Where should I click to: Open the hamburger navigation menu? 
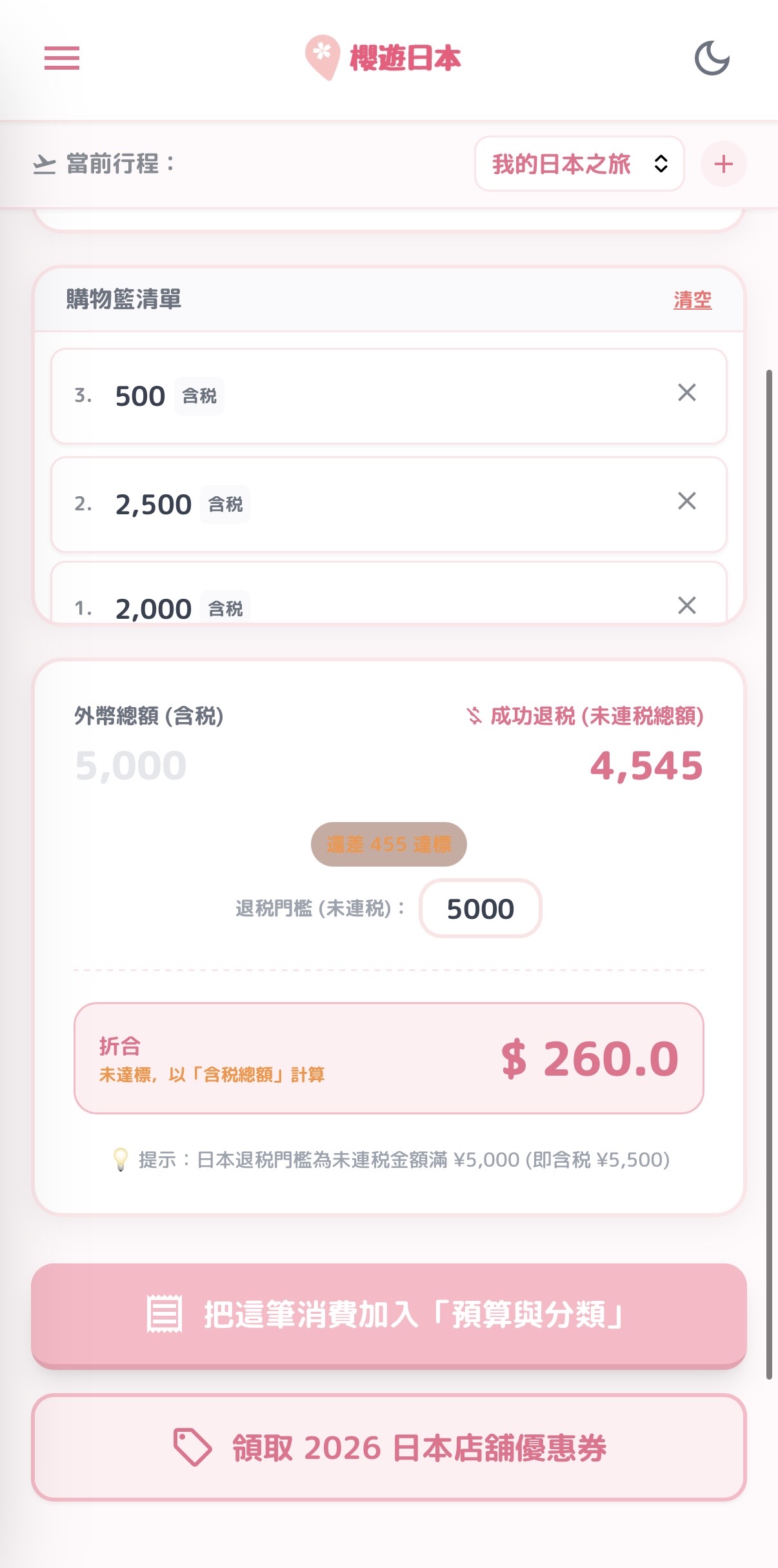[x=62, y=59]
